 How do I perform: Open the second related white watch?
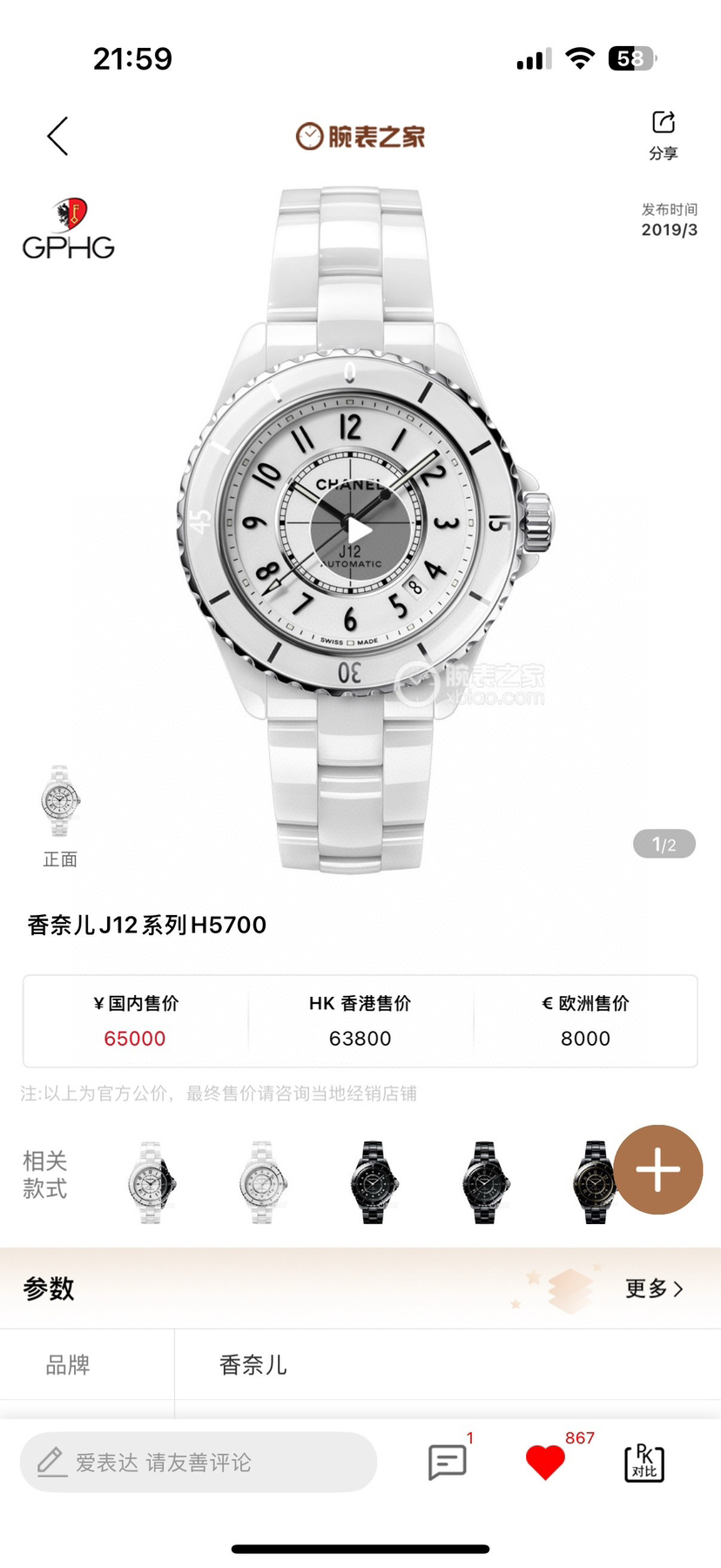click(262, 1182)
